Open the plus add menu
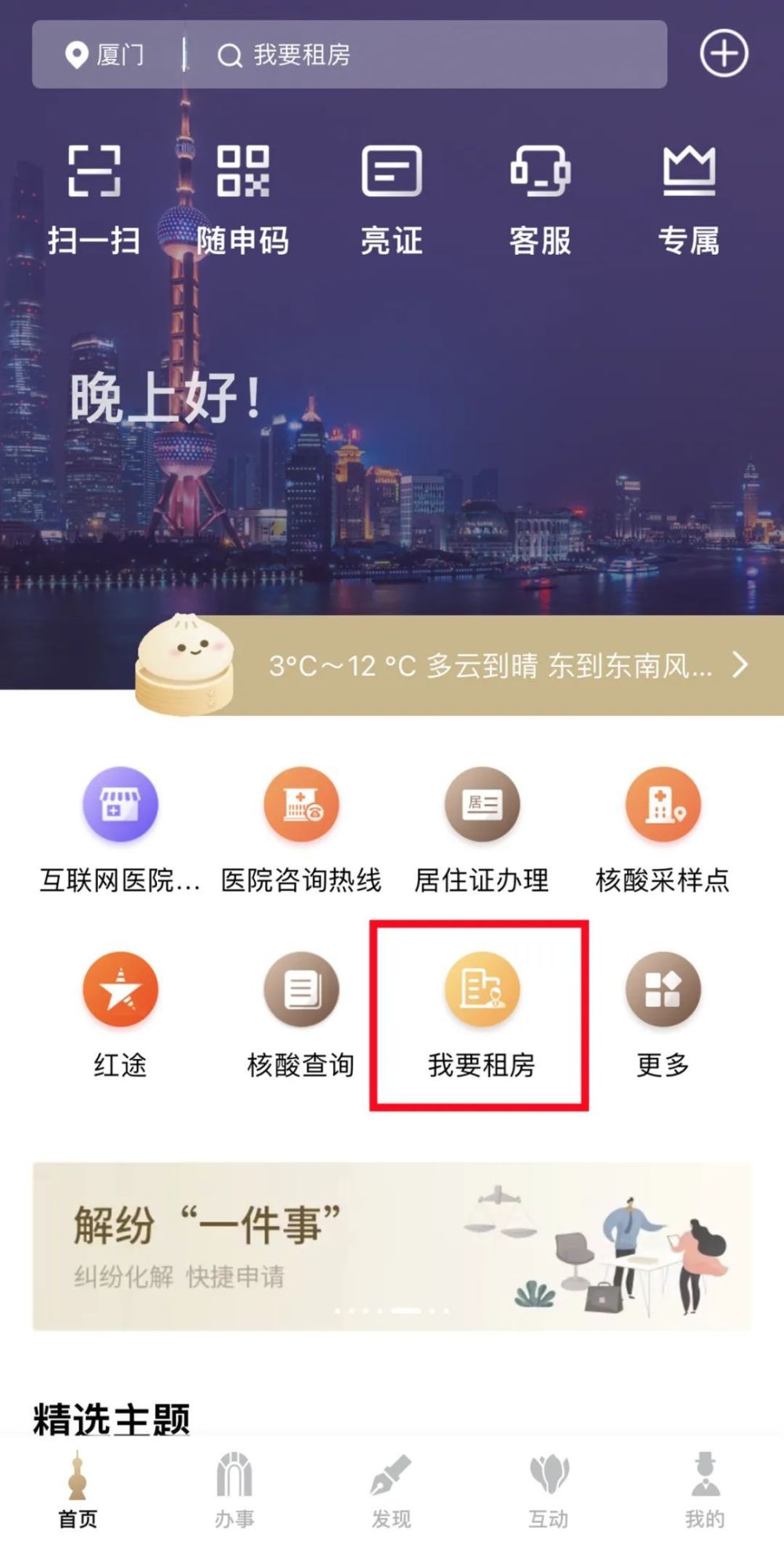Image resolution: width=784 pixels, height=1549 pixels. coord(723,54)
